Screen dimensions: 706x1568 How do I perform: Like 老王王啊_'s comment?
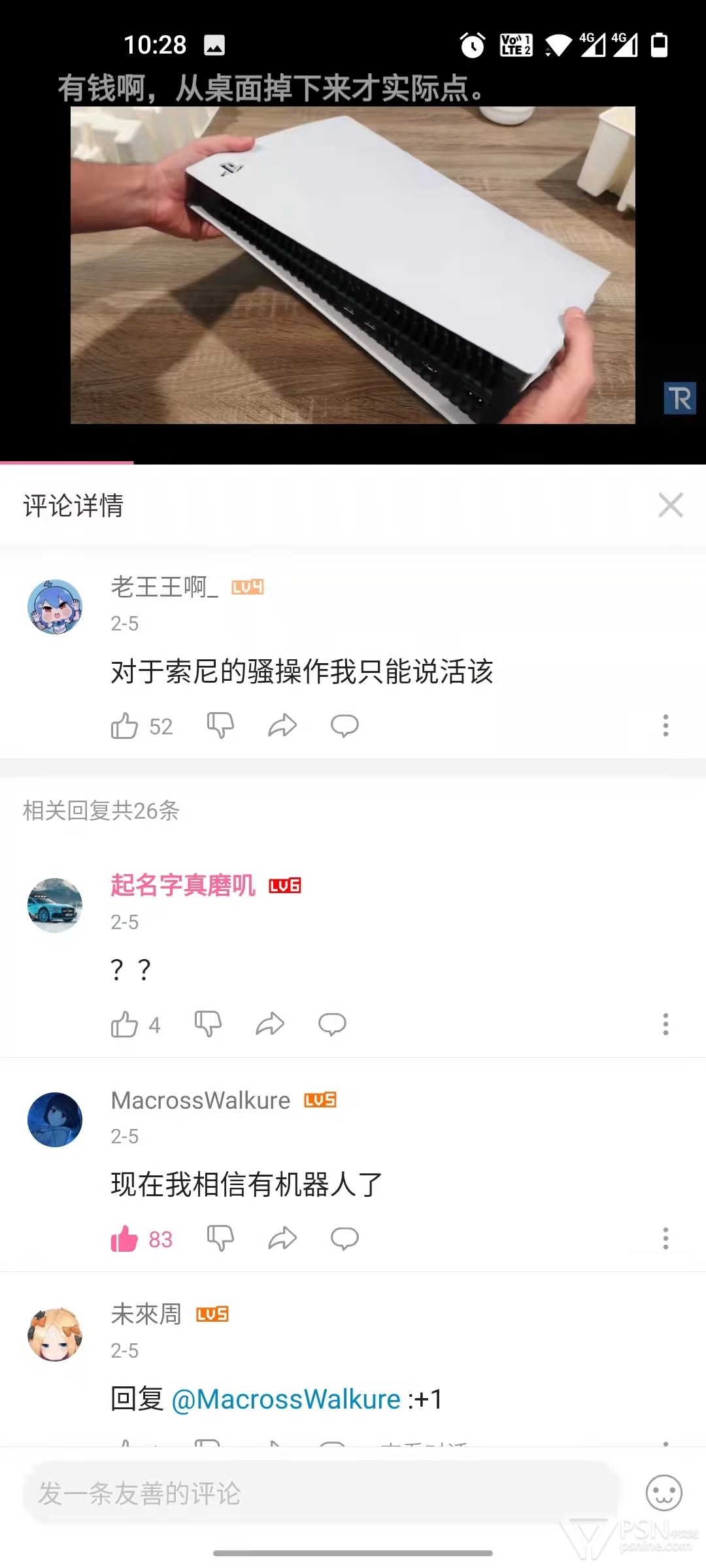coord(125,726)
